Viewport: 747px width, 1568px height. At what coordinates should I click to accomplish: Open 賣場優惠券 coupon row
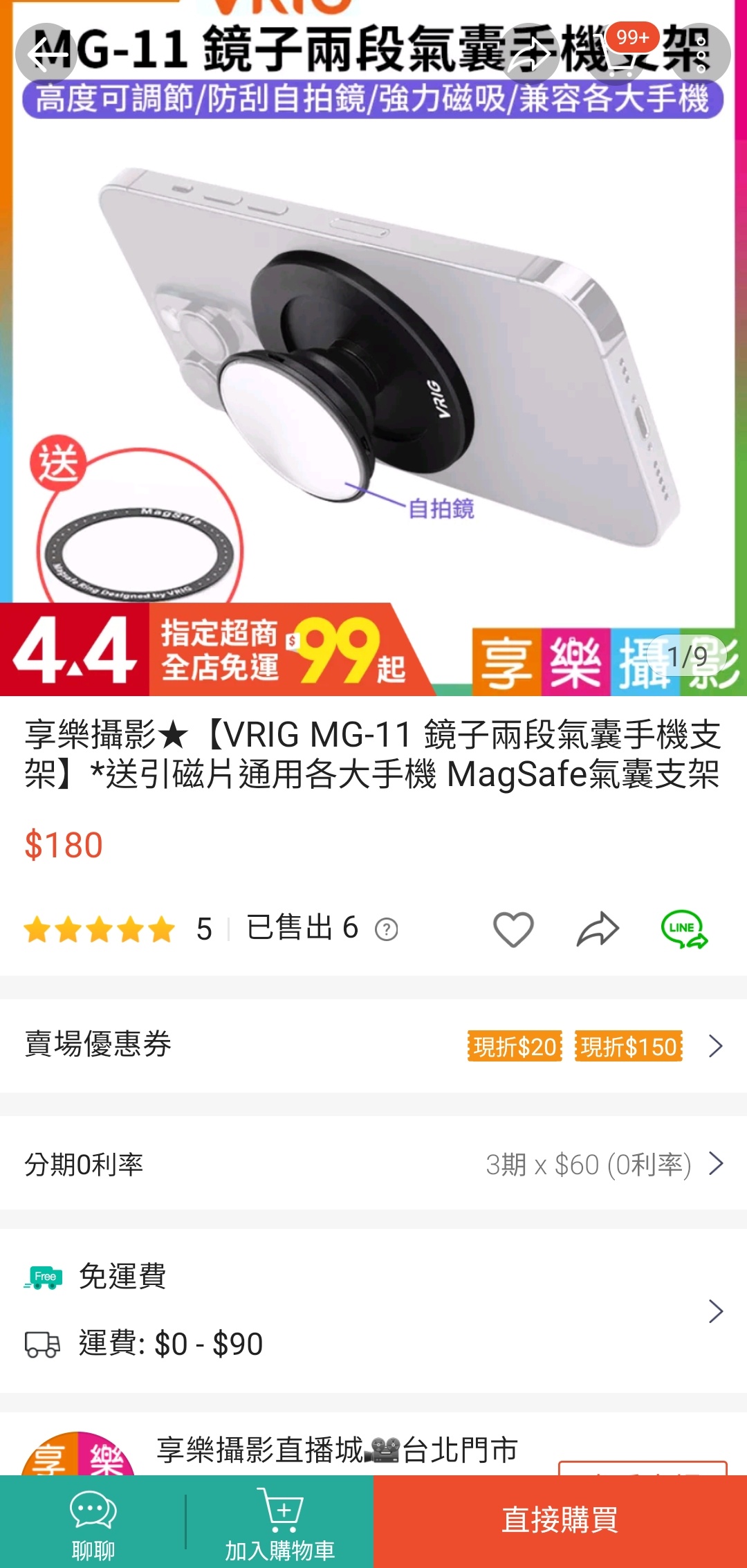tap(373, 1046)
